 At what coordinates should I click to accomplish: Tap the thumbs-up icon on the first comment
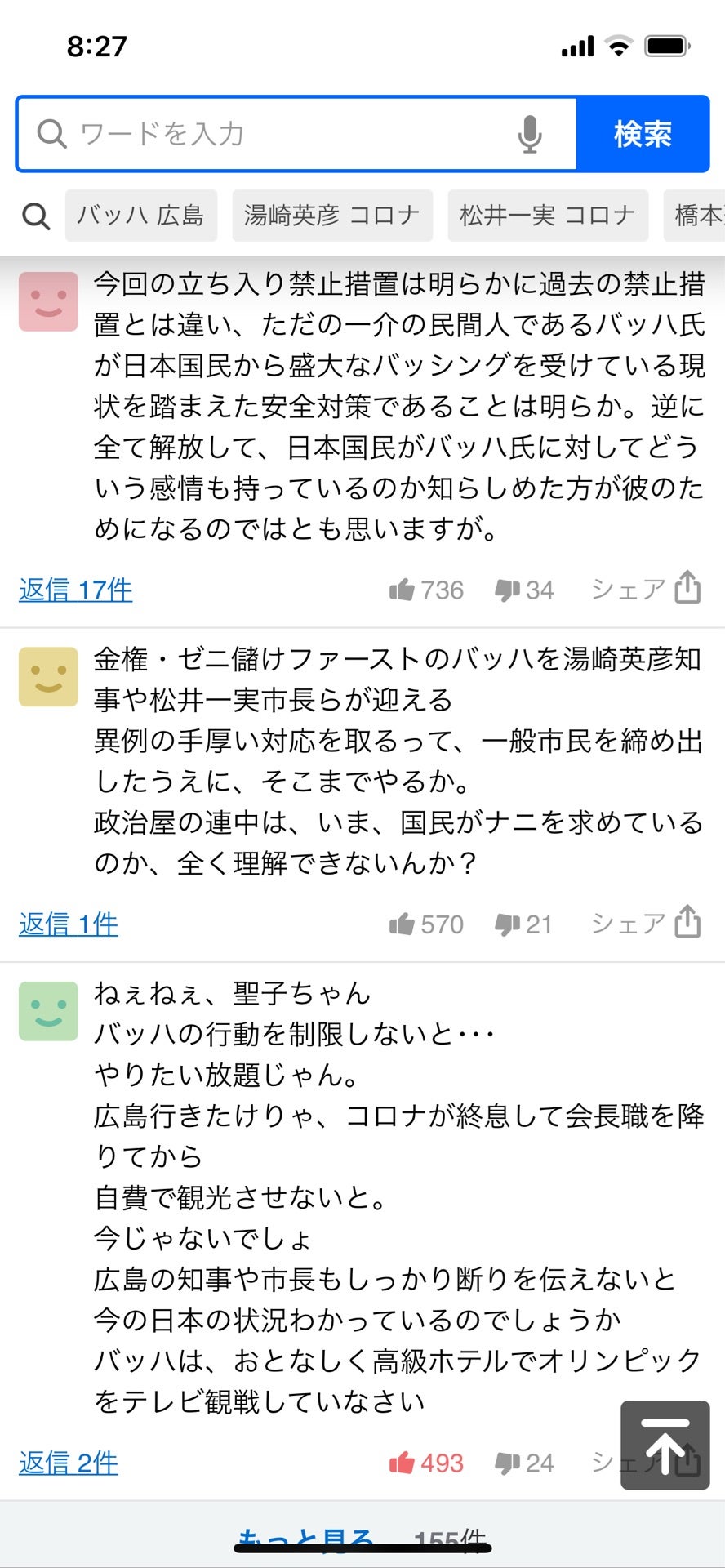click(x=405, y=590)
